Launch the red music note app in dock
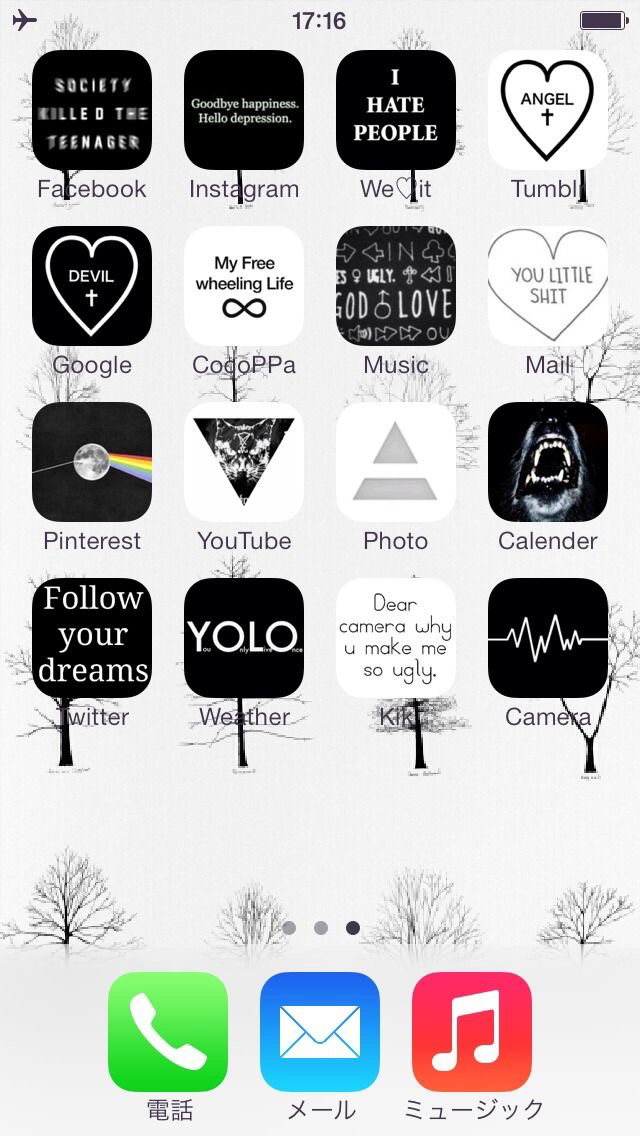640x1136 pixels. [472, 1032]
